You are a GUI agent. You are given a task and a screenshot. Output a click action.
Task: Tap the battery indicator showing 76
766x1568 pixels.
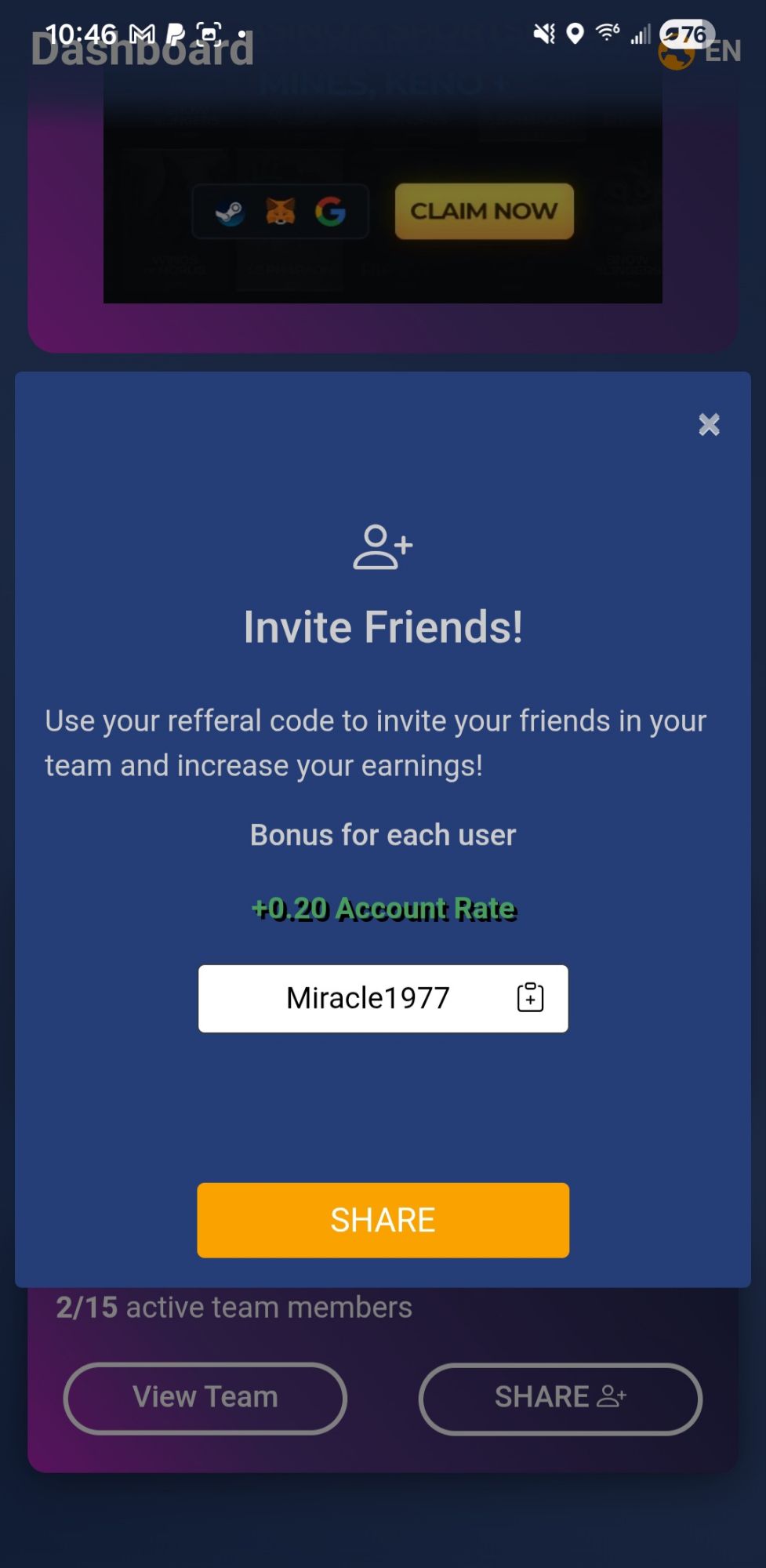tap(685, 33)
